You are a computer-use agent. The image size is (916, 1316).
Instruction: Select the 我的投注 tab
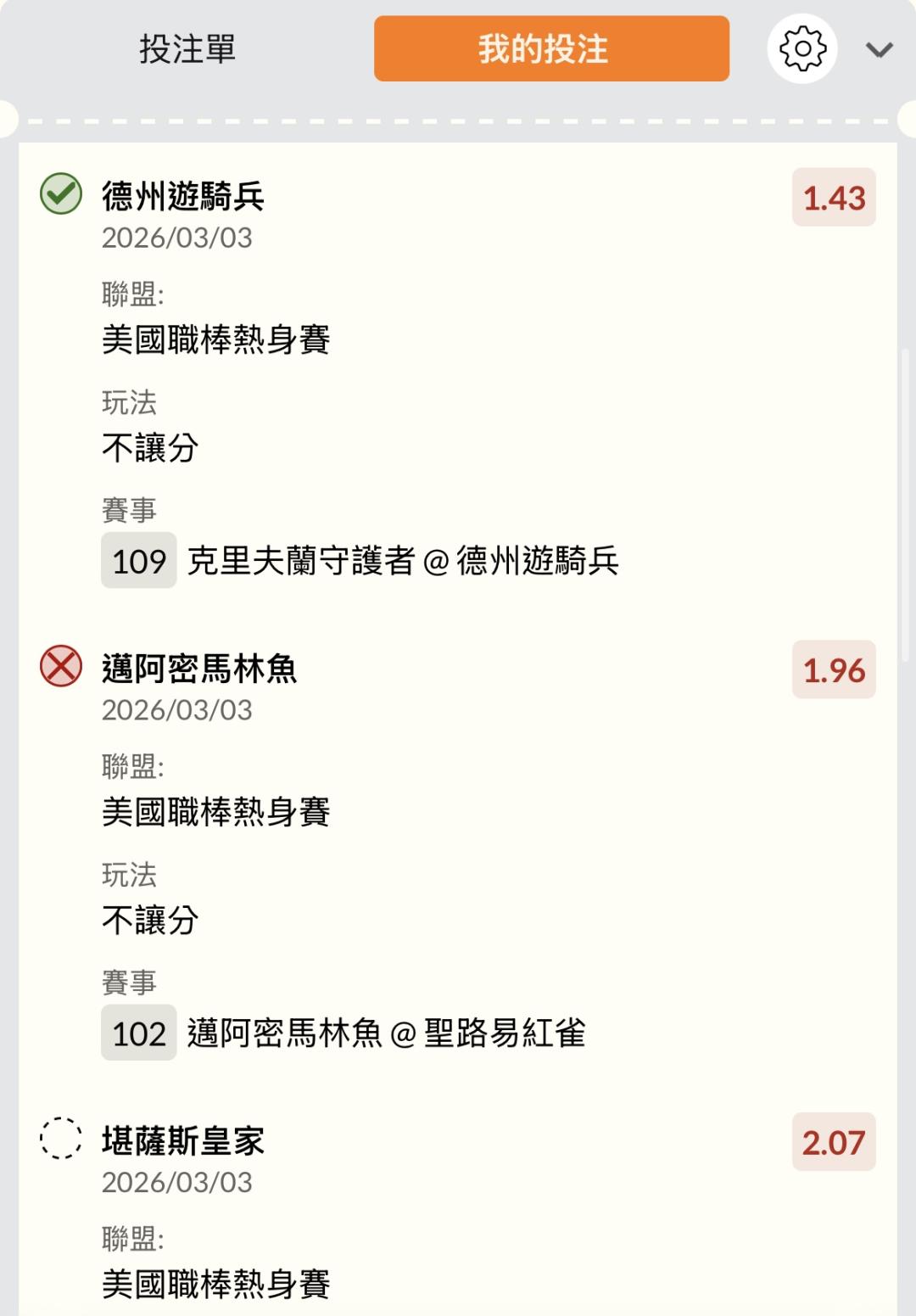tap(551, 49)
